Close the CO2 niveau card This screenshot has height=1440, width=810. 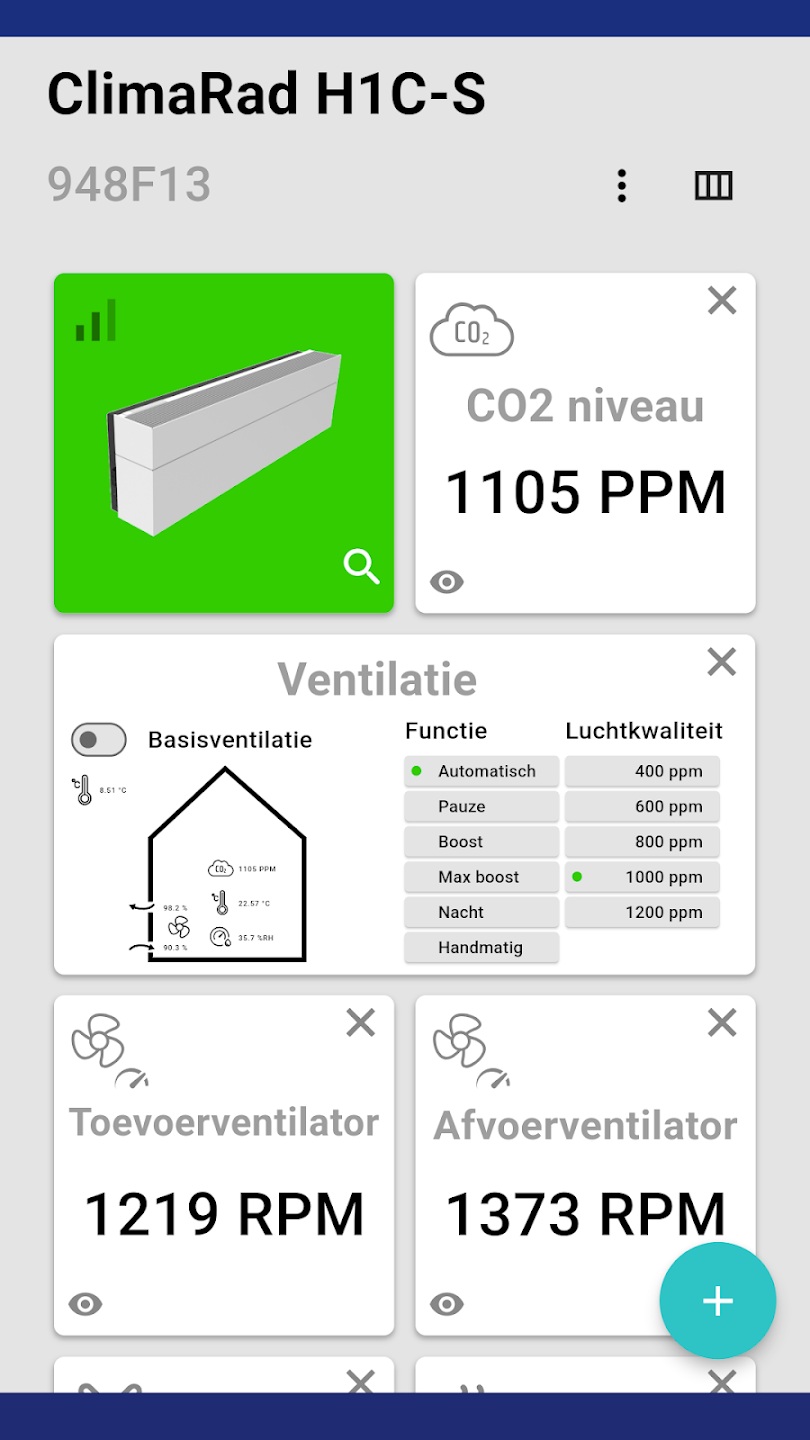(x=722, y=300)
